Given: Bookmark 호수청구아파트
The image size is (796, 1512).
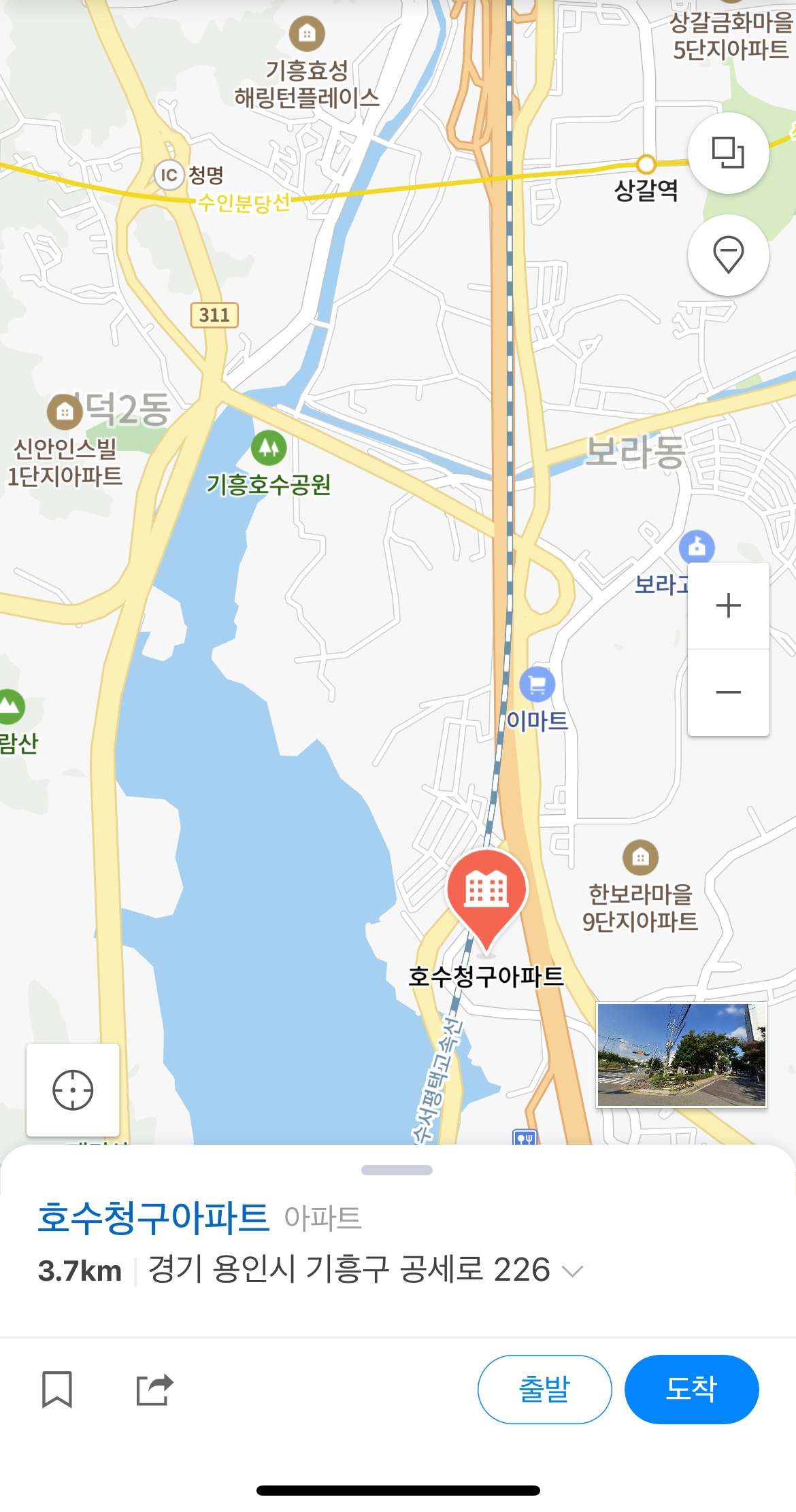Looking at the screenshot, I should (x=57, y=1389).
